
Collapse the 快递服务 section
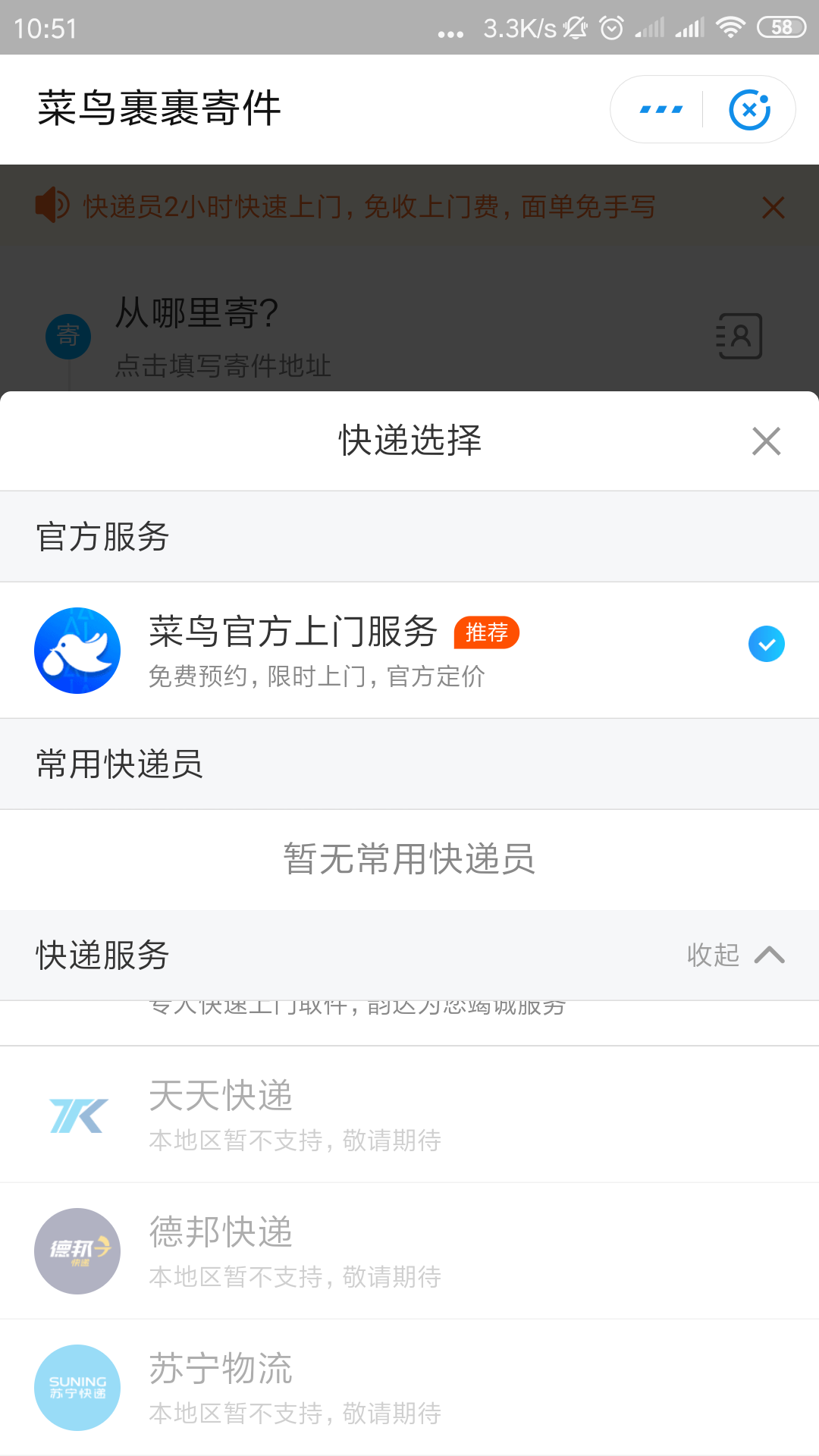(x=735, y=955)
